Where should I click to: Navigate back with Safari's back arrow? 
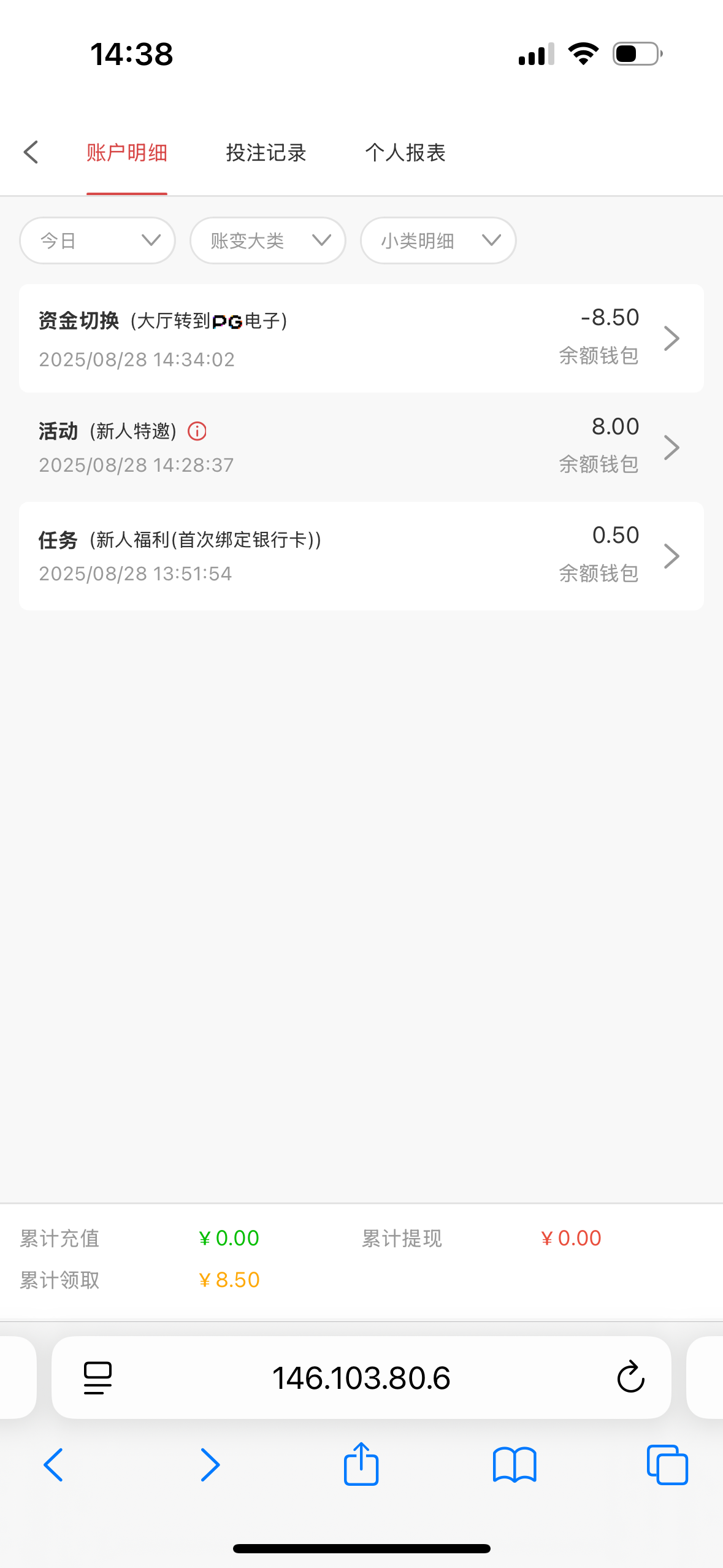[x=53, y=1464]
